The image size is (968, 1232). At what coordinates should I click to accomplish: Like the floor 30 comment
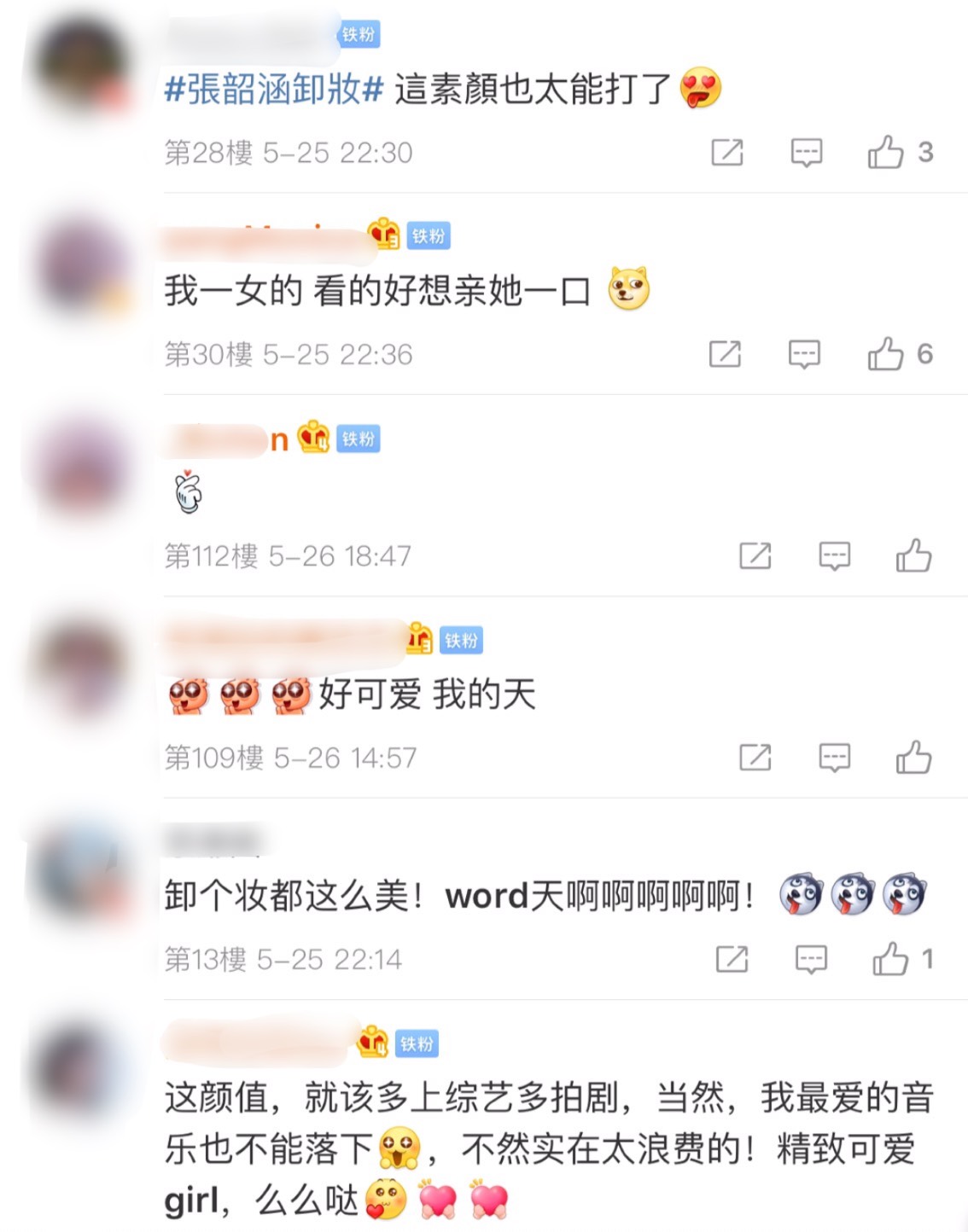click(x=885, y=354)
